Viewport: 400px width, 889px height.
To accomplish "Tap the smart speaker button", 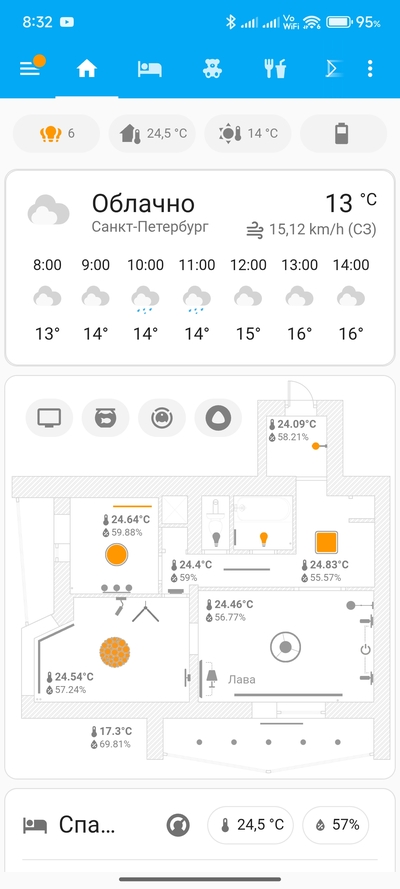I will [218, 418].
